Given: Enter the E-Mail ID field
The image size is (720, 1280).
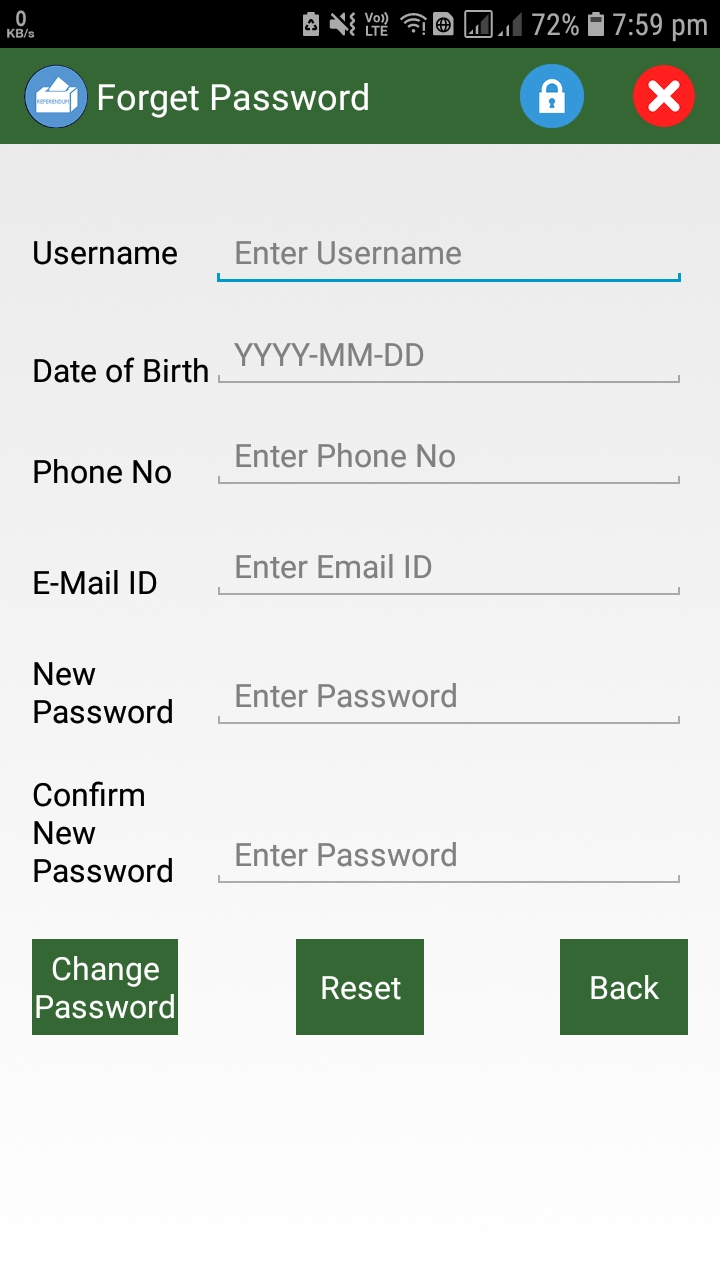Looking at the screenshot, I should pyautogui.click(x=449, y=568).
